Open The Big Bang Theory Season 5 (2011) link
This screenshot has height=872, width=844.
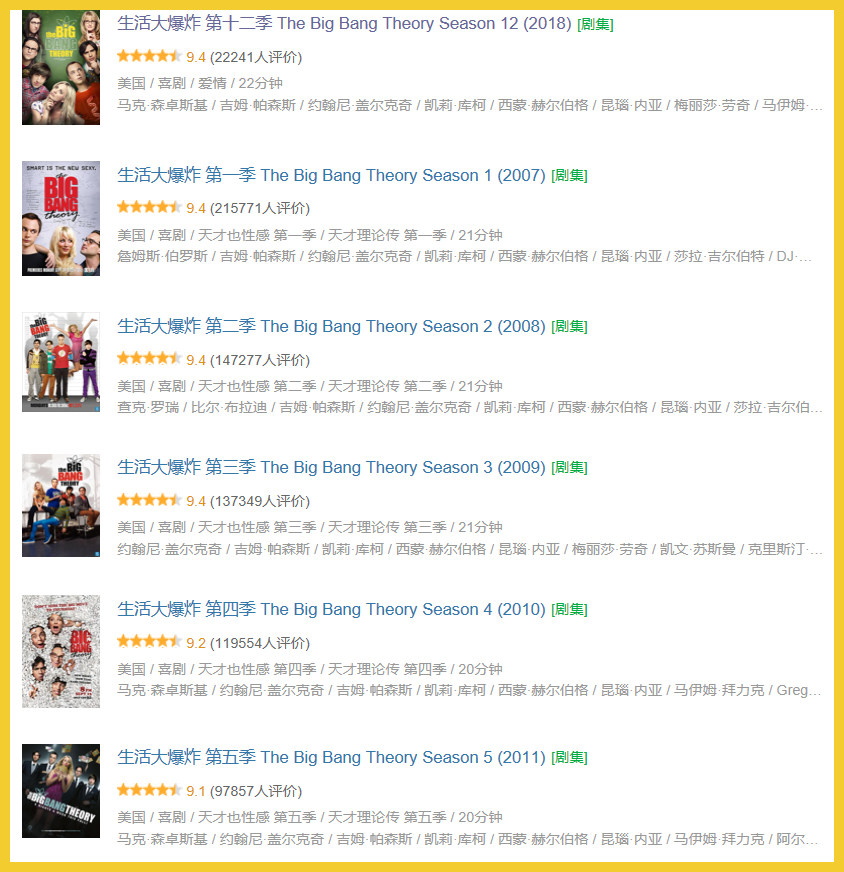(x=331, y=757)
